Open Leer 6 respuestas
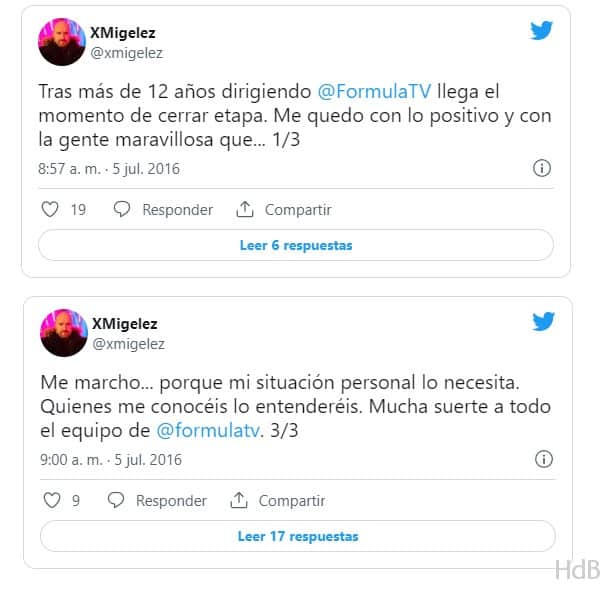The image size is (612, 590). tap(296, 245)
